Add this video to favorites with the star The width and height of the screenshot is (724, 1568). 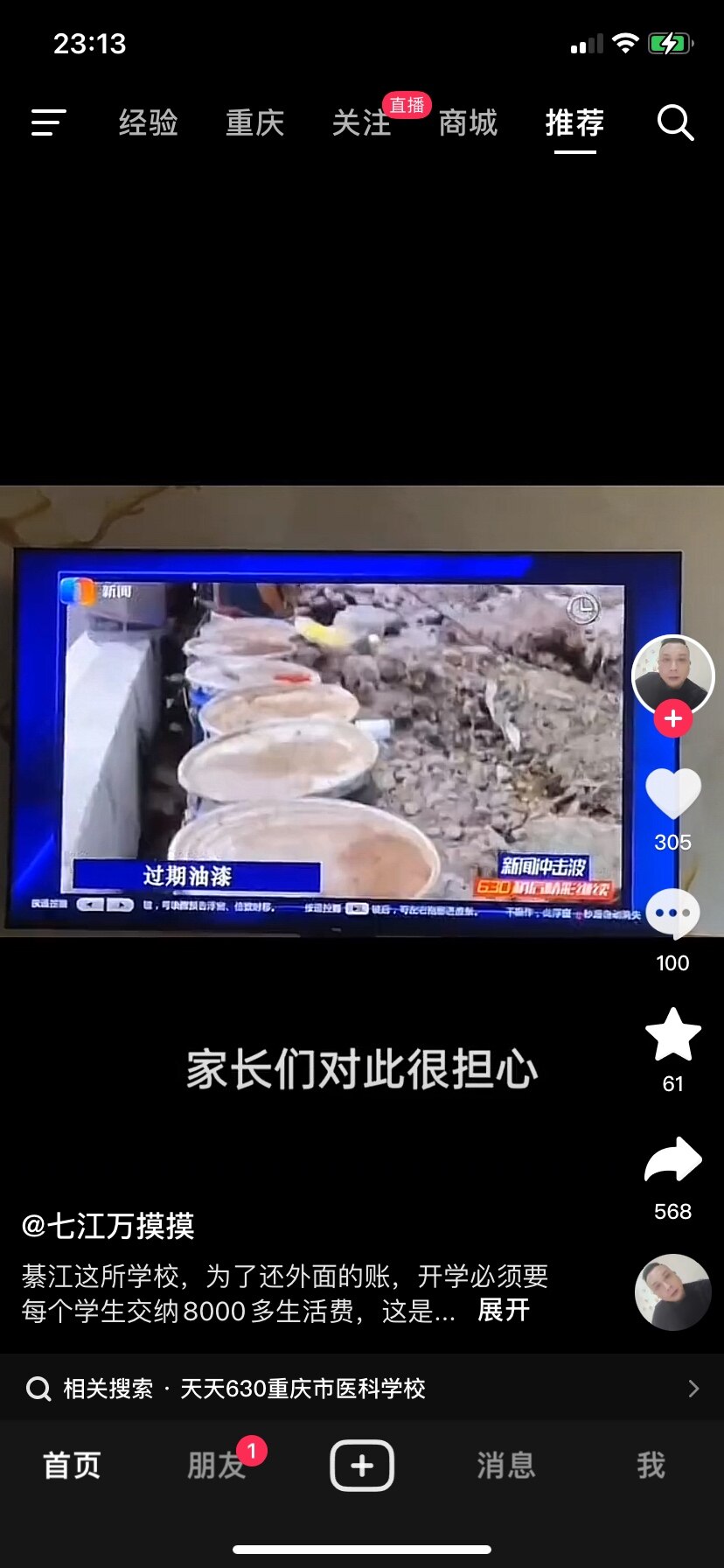pyautogui.click(x=672, y=1035)
